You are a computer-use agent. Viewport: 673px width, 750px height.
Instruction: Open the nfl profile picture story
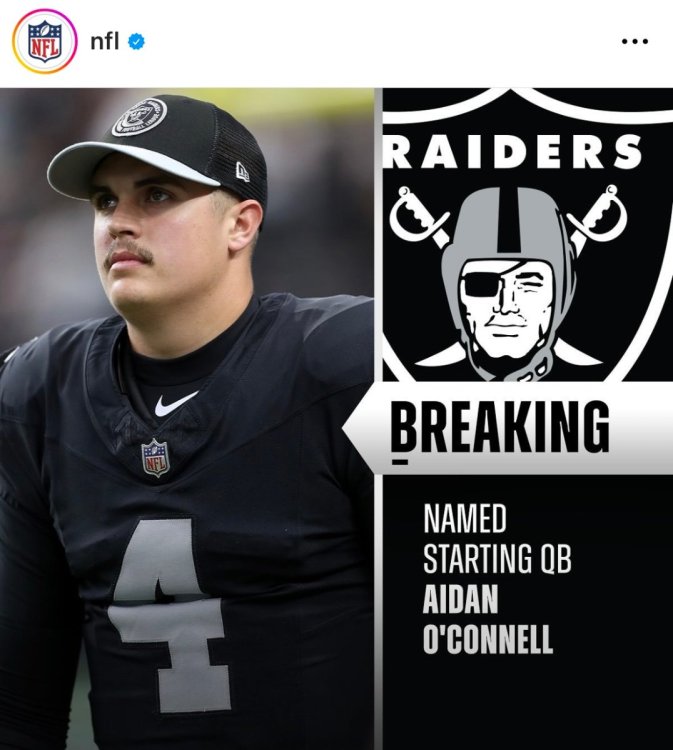pos(44,41)
